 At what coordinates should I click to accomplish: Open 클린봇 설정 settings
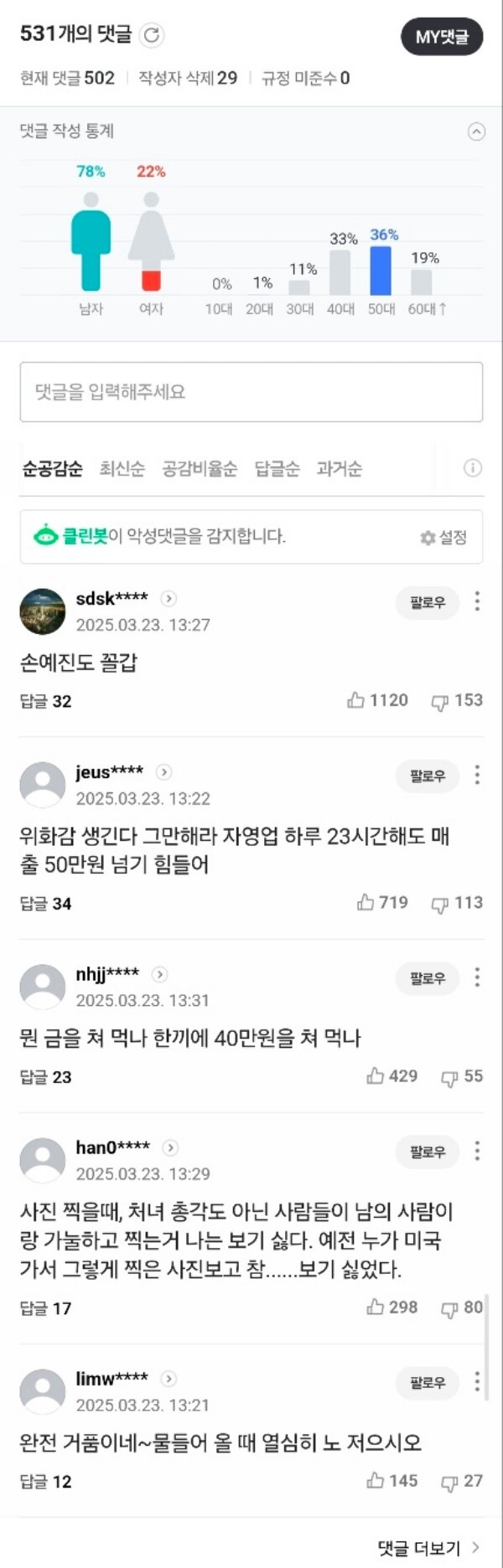coord(443,538)
